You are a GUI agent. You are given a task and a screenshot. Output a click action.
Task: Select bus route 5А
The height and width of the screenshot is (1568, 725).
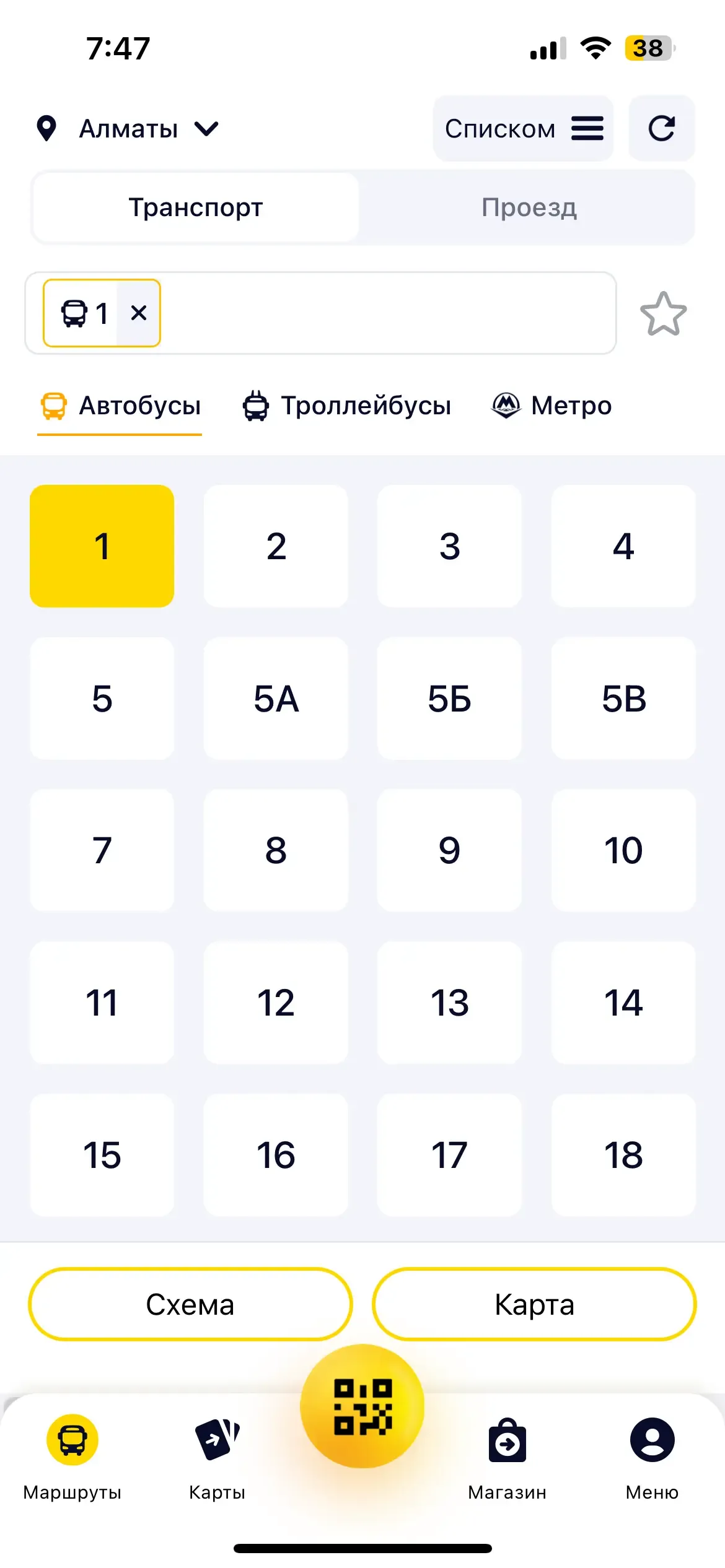pos(276,699)
